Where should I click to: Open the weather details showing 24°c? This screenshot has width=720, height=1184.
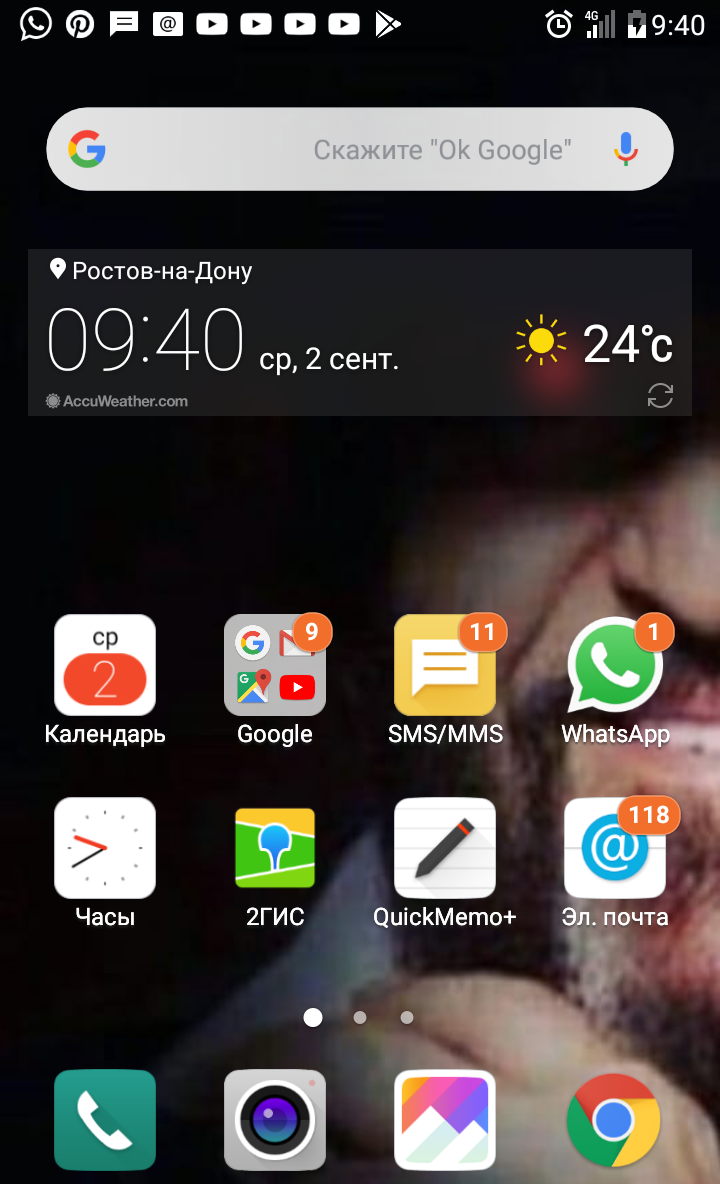595,343
